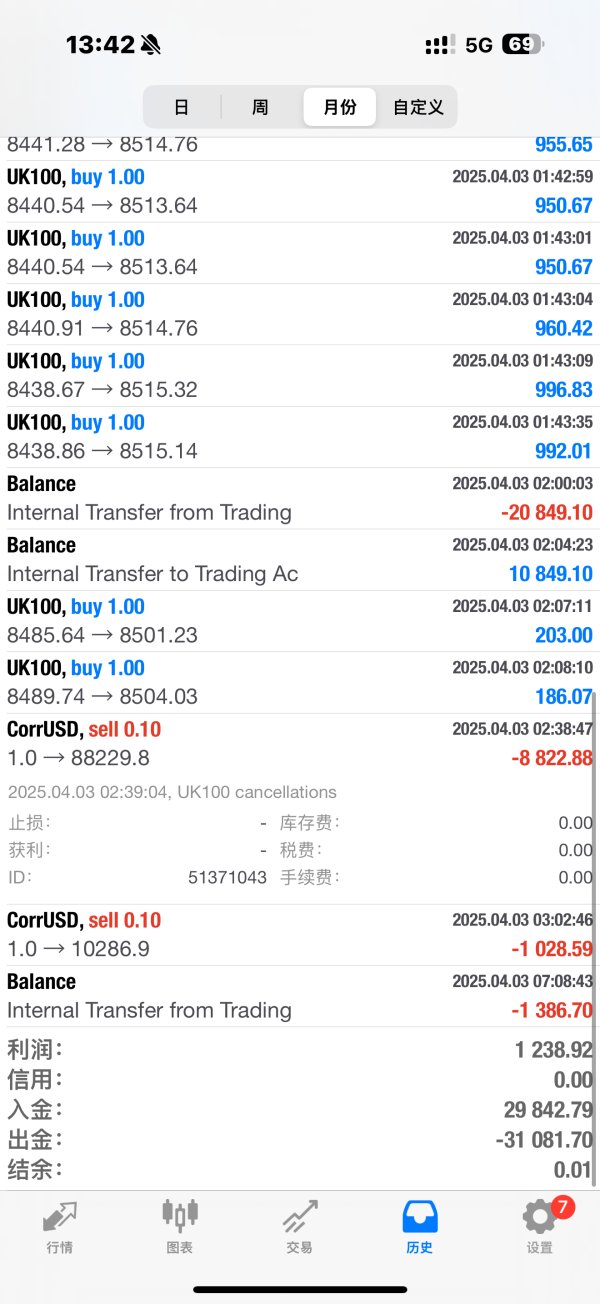Collapse the CorrUSD -8 822.88 entry
This screenshot has width=600, height=1304.
[300, 743]
